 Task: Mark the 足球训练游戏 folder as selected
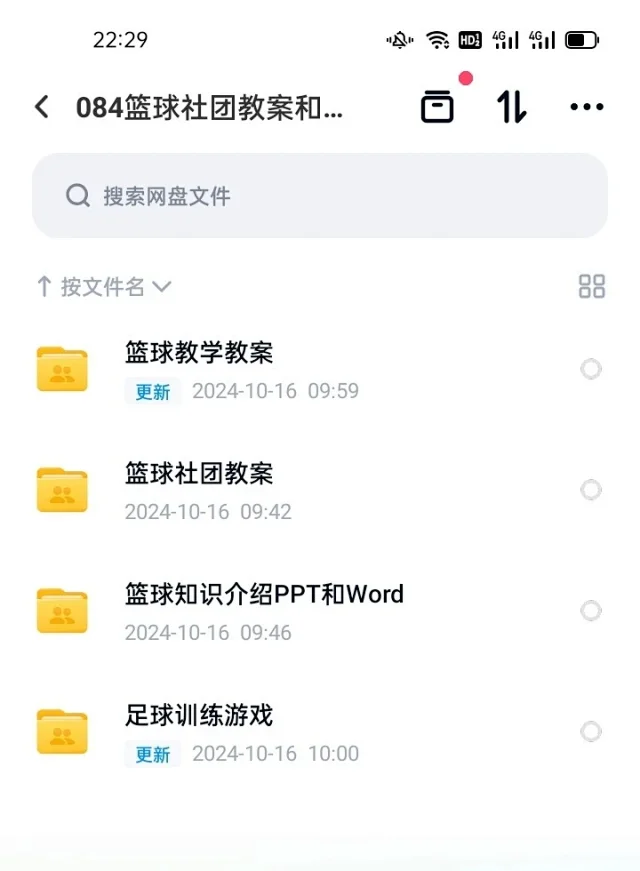591,732
